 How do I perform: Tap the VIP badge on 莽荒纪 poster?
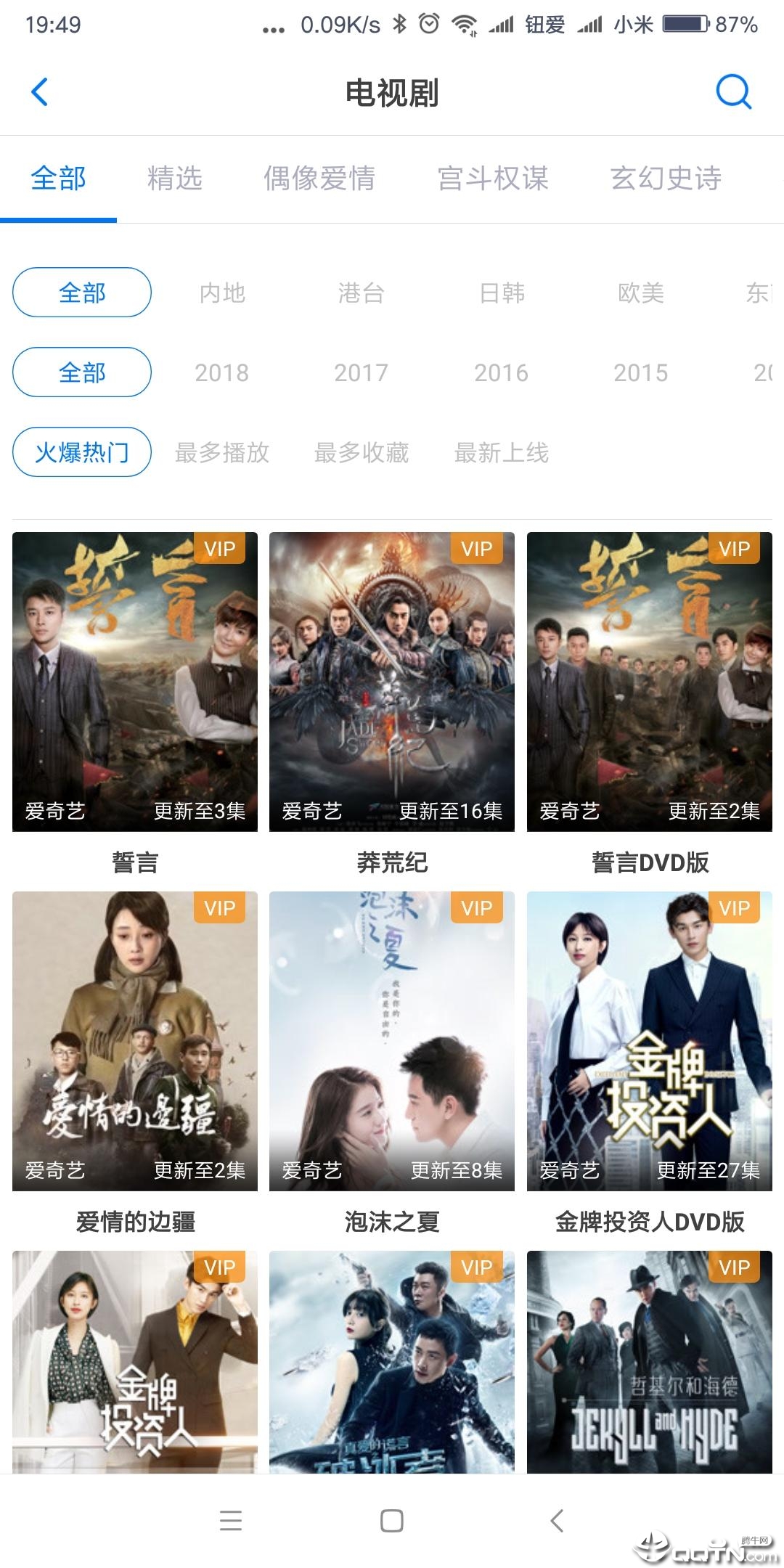tap(476, 550)
